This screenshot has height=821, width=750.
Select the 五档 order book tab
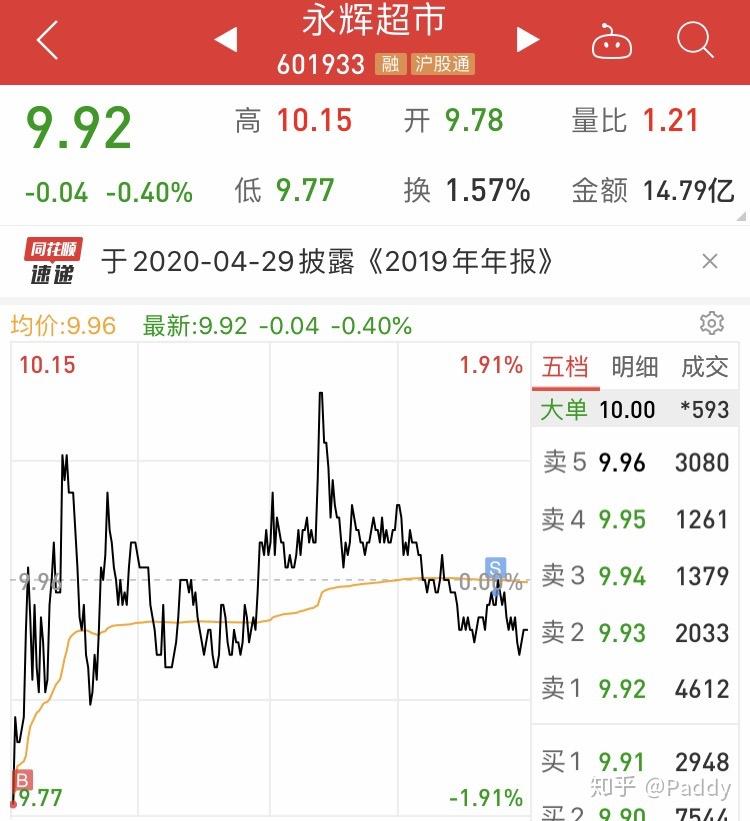point(566,367)
